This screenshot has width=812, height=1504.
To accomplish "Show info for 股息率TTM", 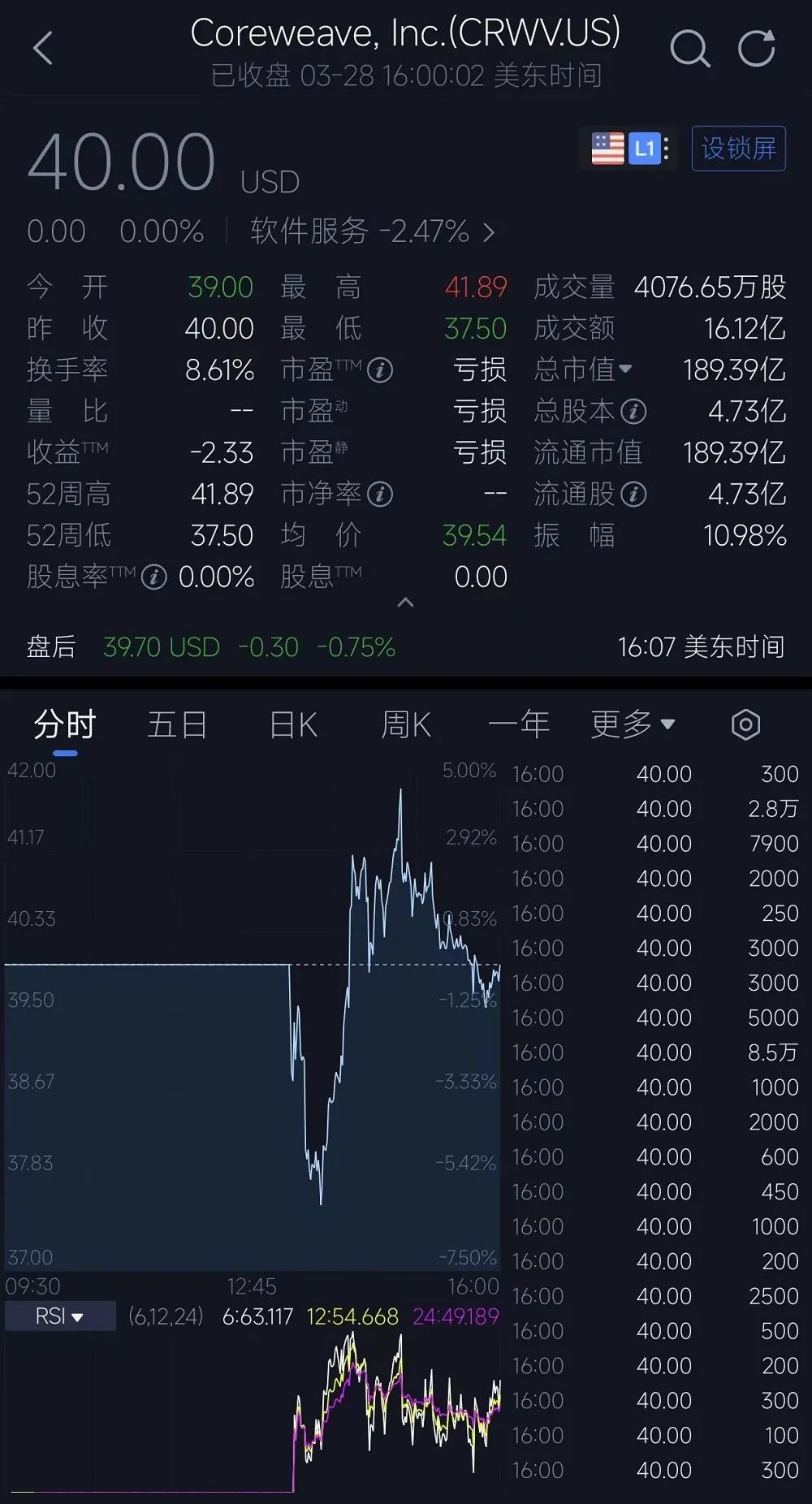I will (x=153, y=577).
